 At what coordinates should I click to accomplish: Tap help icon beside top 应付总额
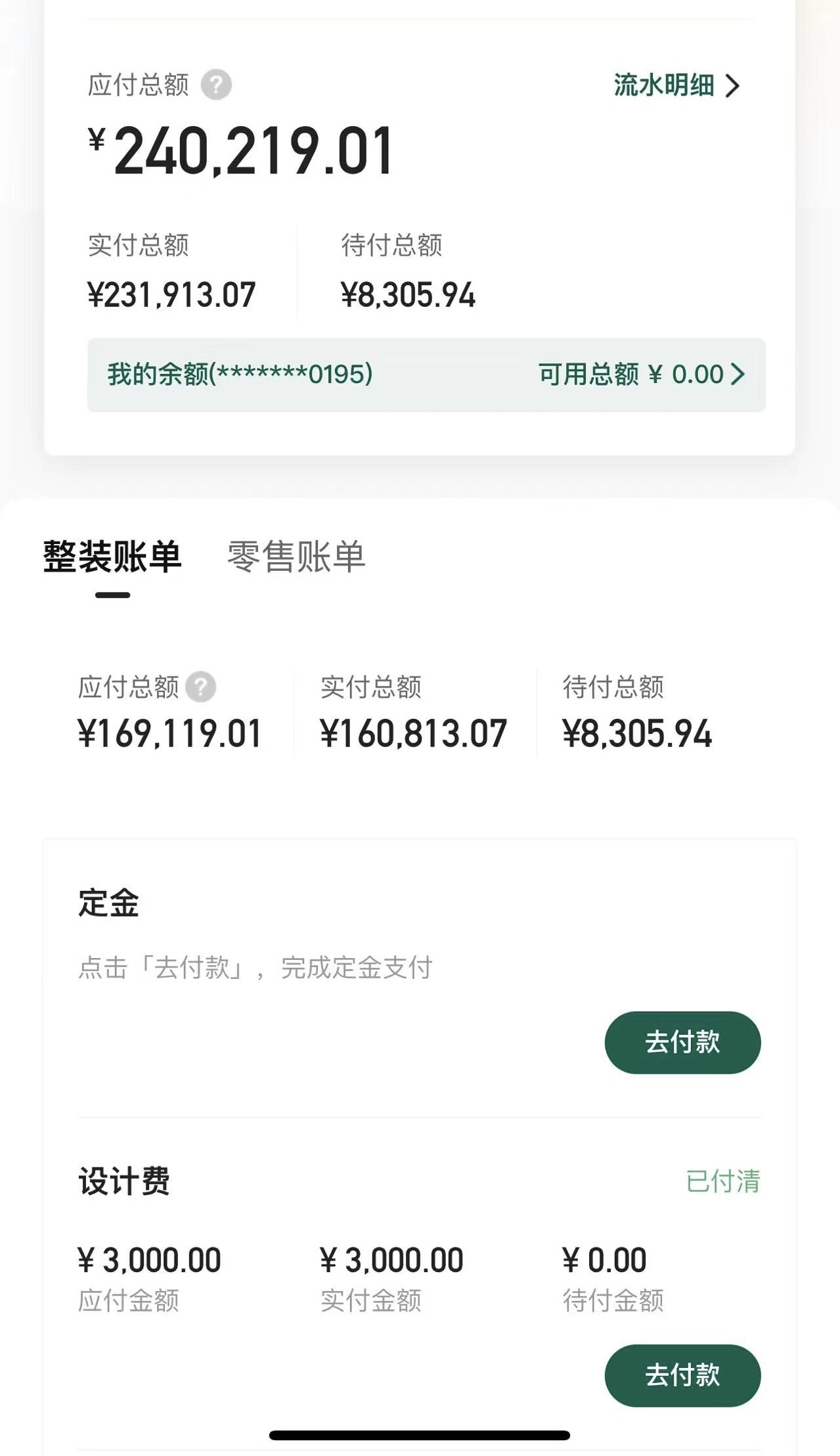pos(216,85)
